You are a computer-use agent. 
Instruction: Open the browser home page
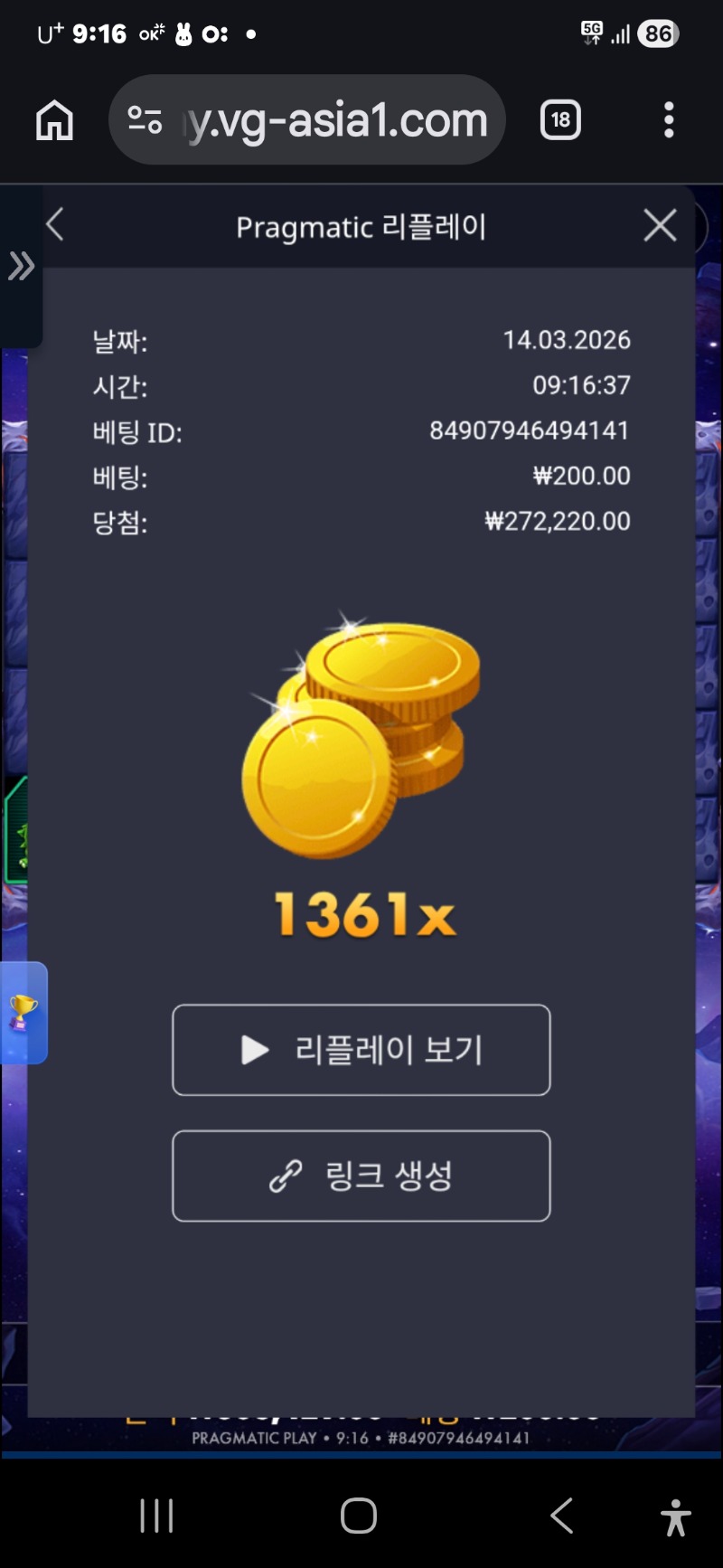click(54, 120)
